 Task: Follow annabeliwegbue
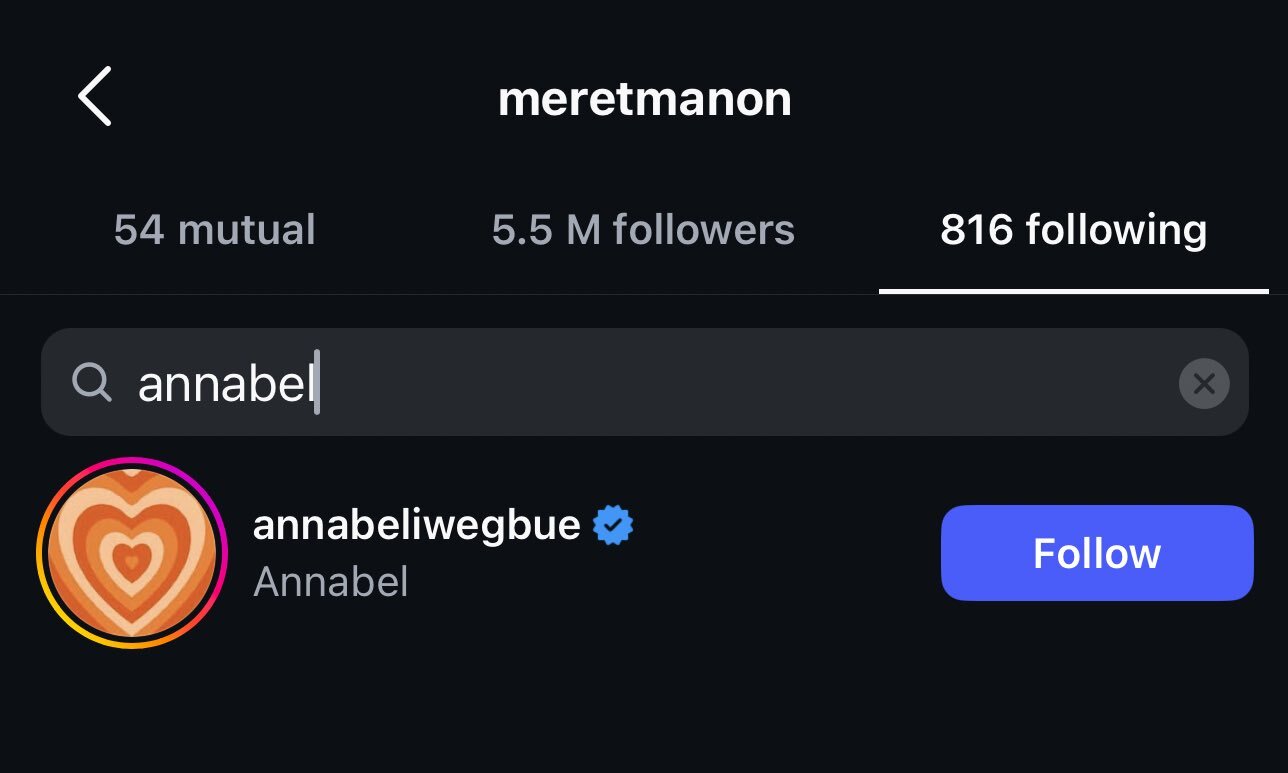pyautogui.click(x=1096, y=553)
